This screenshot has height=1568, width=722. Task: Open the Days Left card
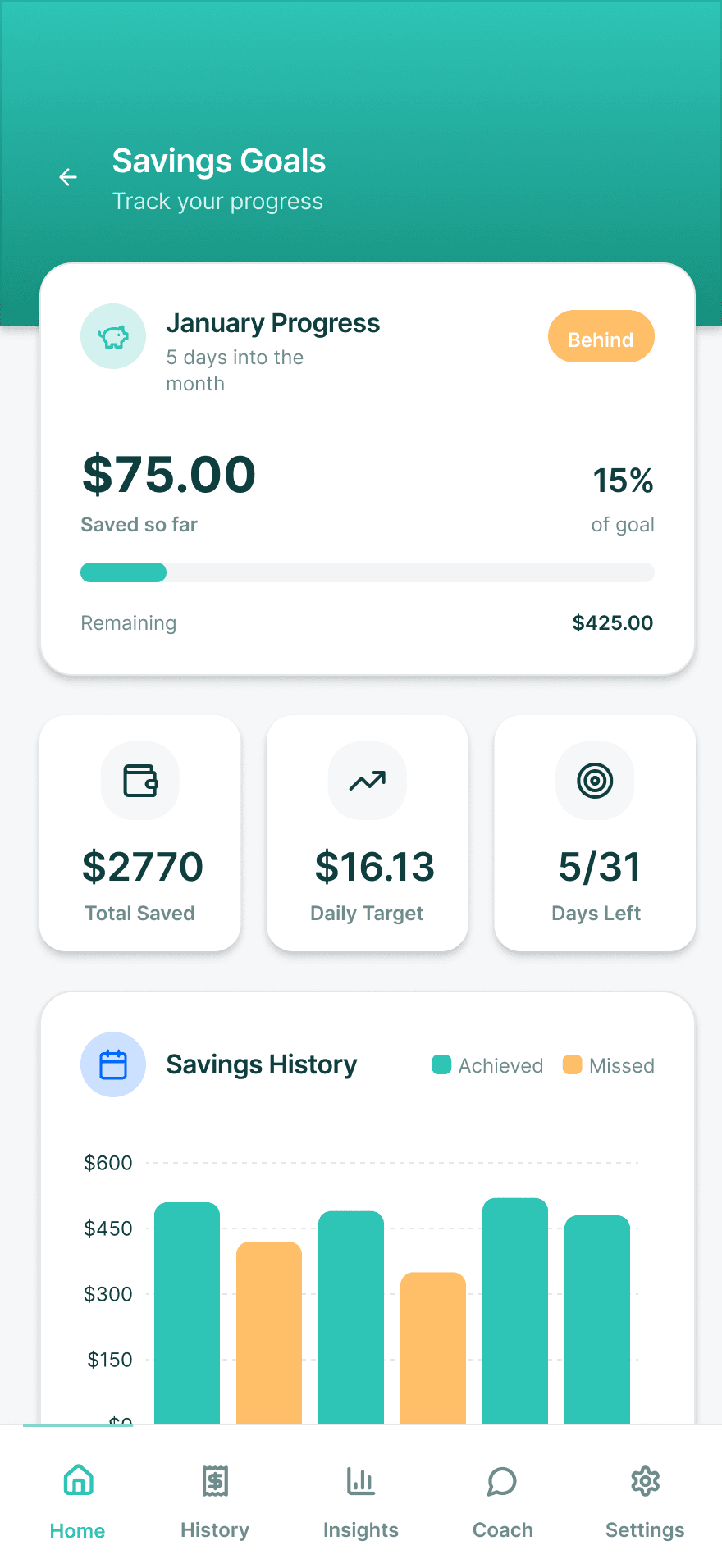595,833
